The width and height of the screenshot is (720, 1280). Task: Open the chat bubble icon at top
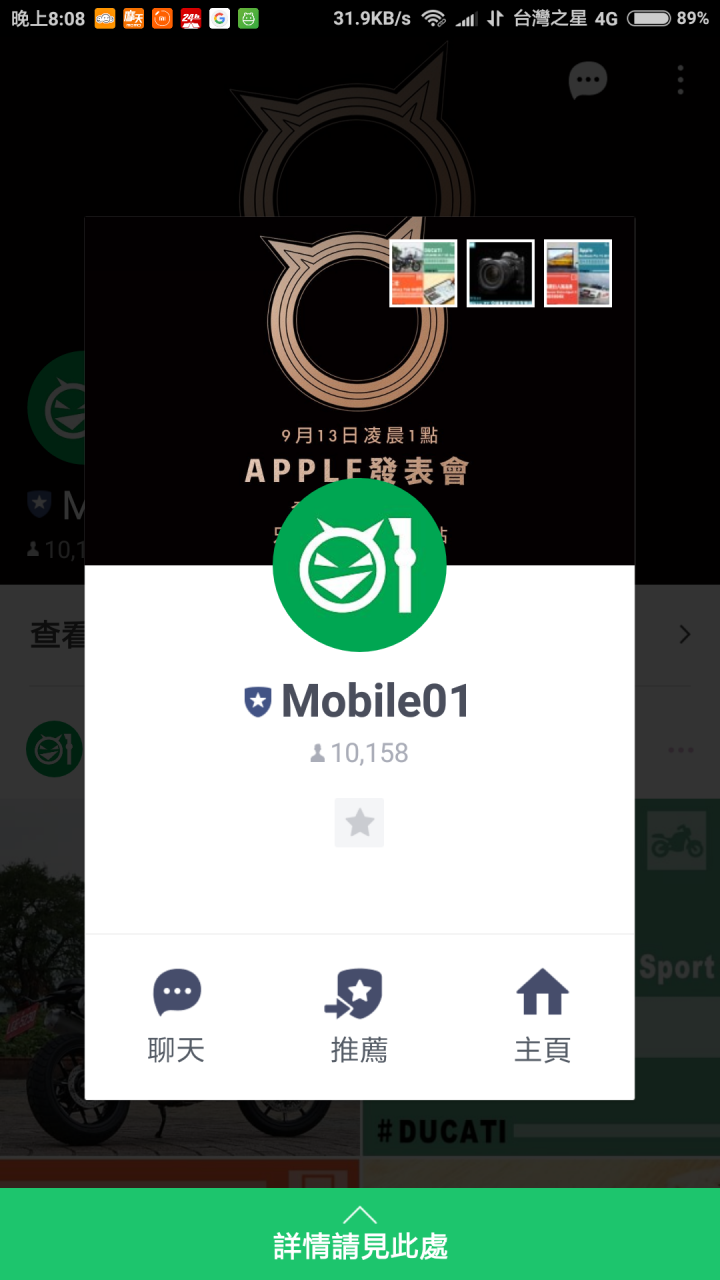pyautogui.click(x=588, y=80)
